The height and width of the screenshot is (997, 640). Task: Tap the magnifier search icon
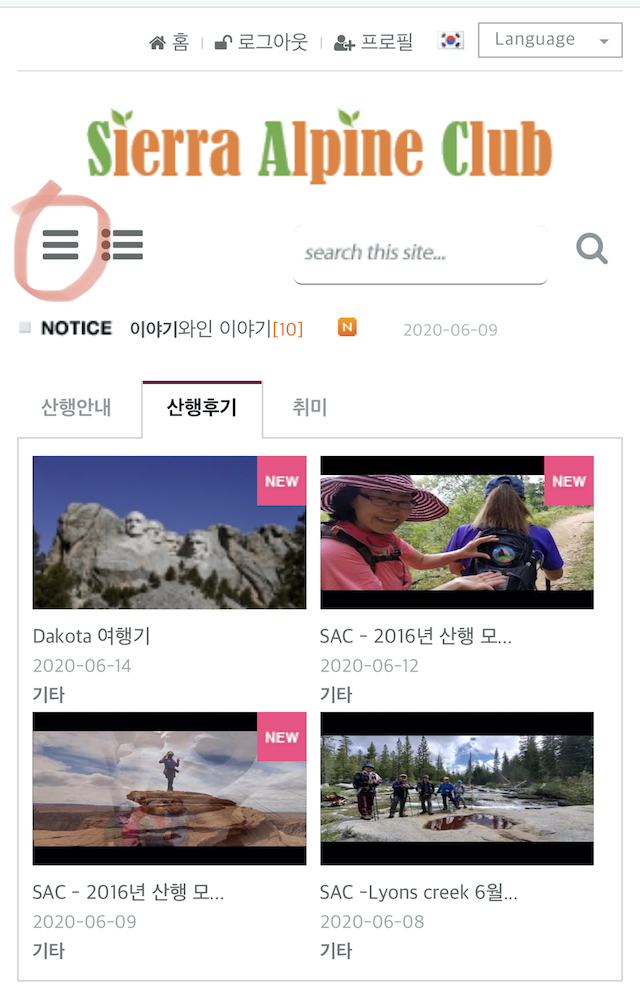coord(592,249)
